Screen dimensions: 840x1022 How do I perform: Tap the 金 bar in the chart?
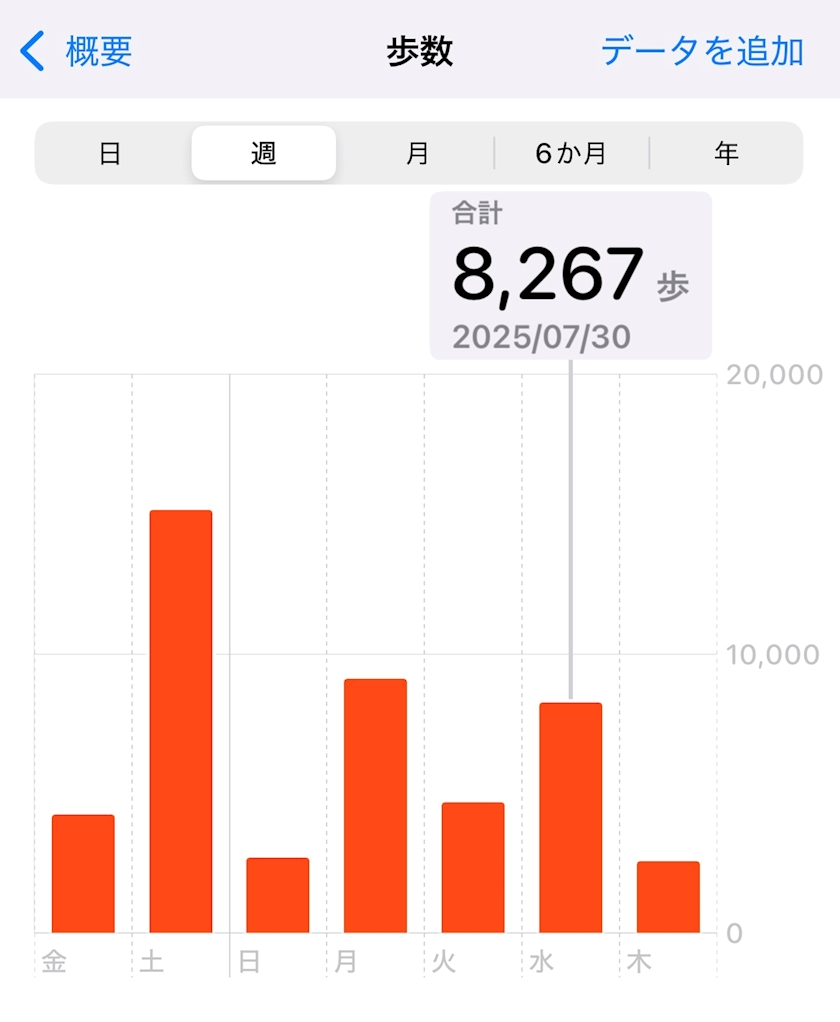pyautogui.click(x=83, y=874)
